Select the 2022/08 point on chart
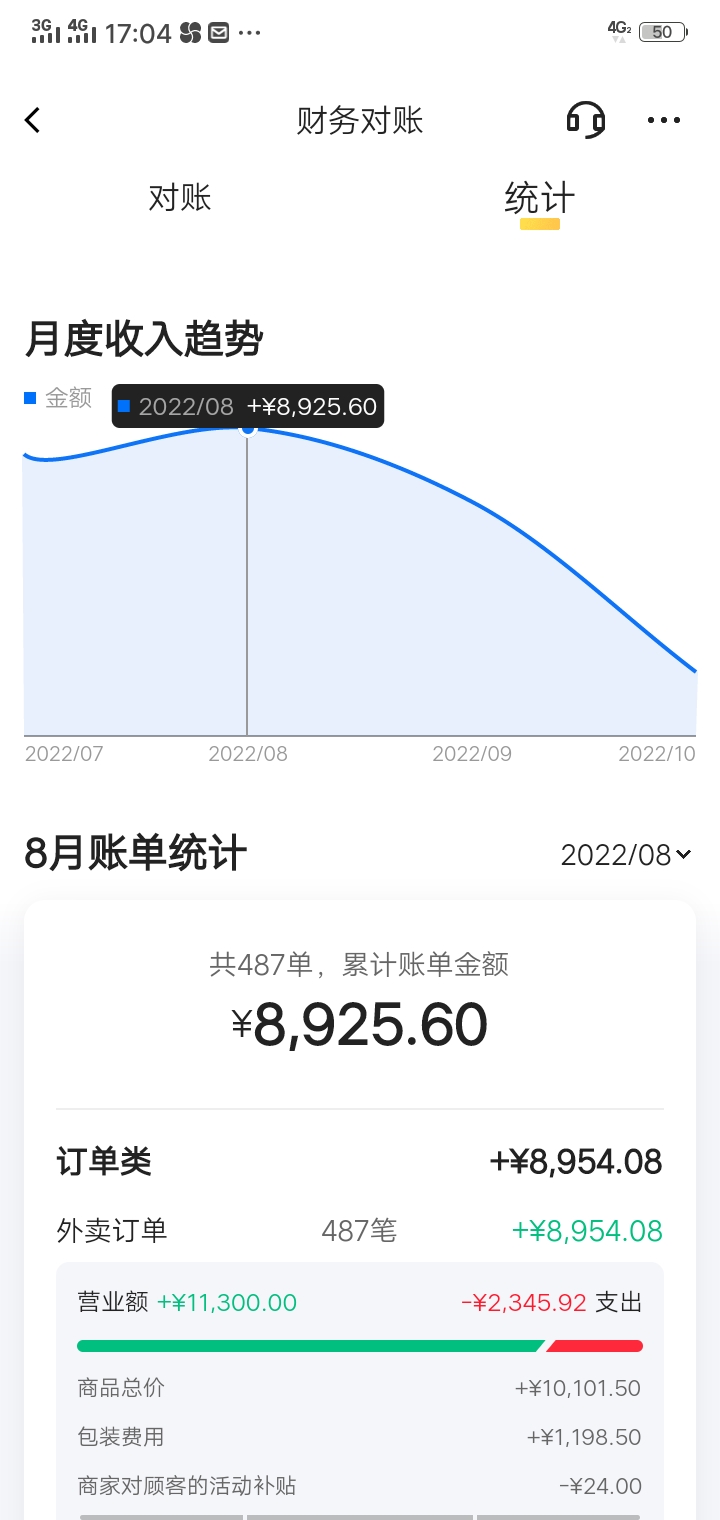 248,429
